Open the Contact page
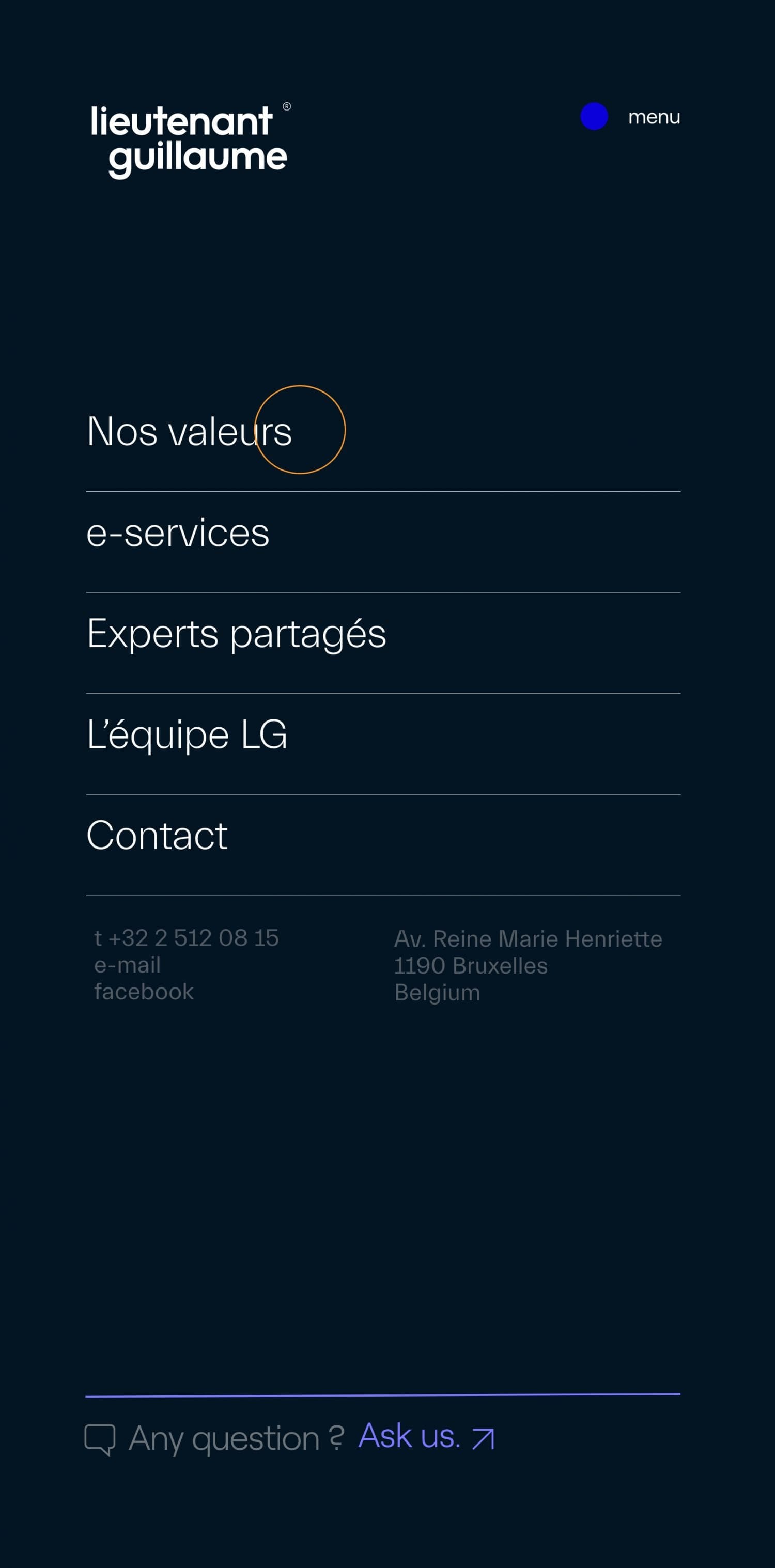The image size is (775, 1568). pyautogui.click(x=157, y=835)
